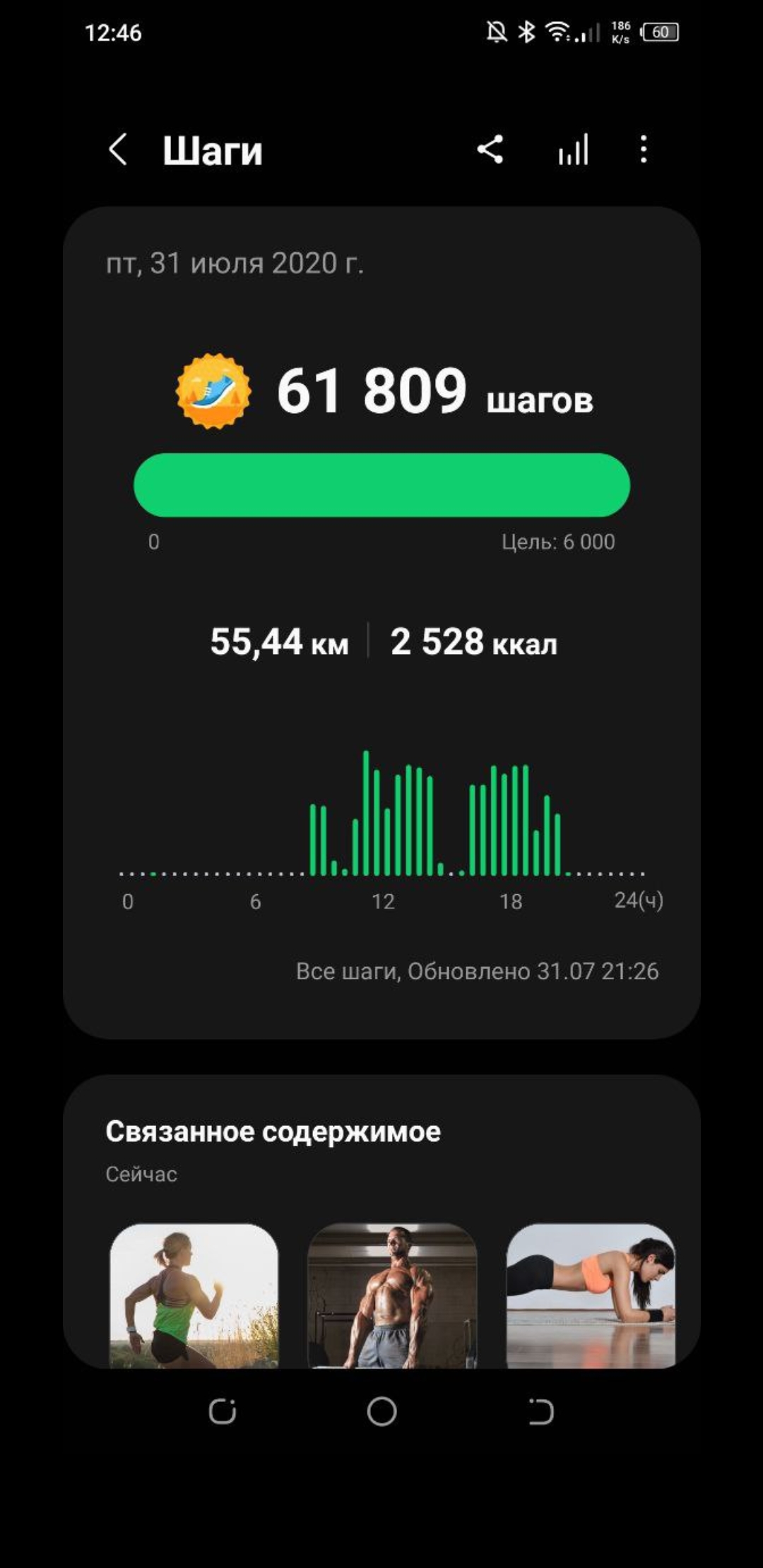Image resolution: width=763 pixels, height=1568 pixels.
Task: Open the plank exercise related content card
Action: (x=591, y=1295)
